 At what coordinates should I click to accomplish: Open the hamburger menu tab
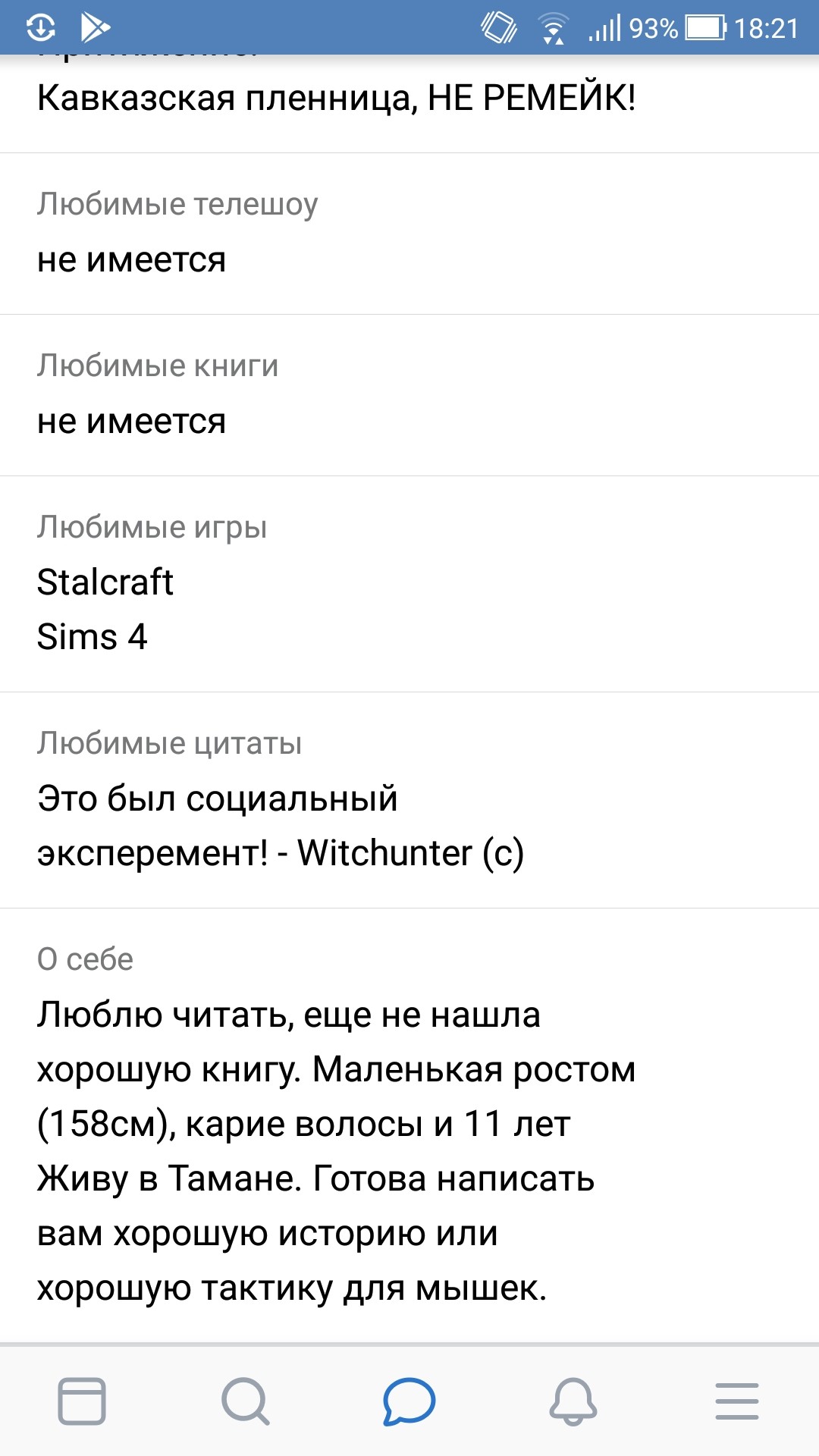[737, 1401]
